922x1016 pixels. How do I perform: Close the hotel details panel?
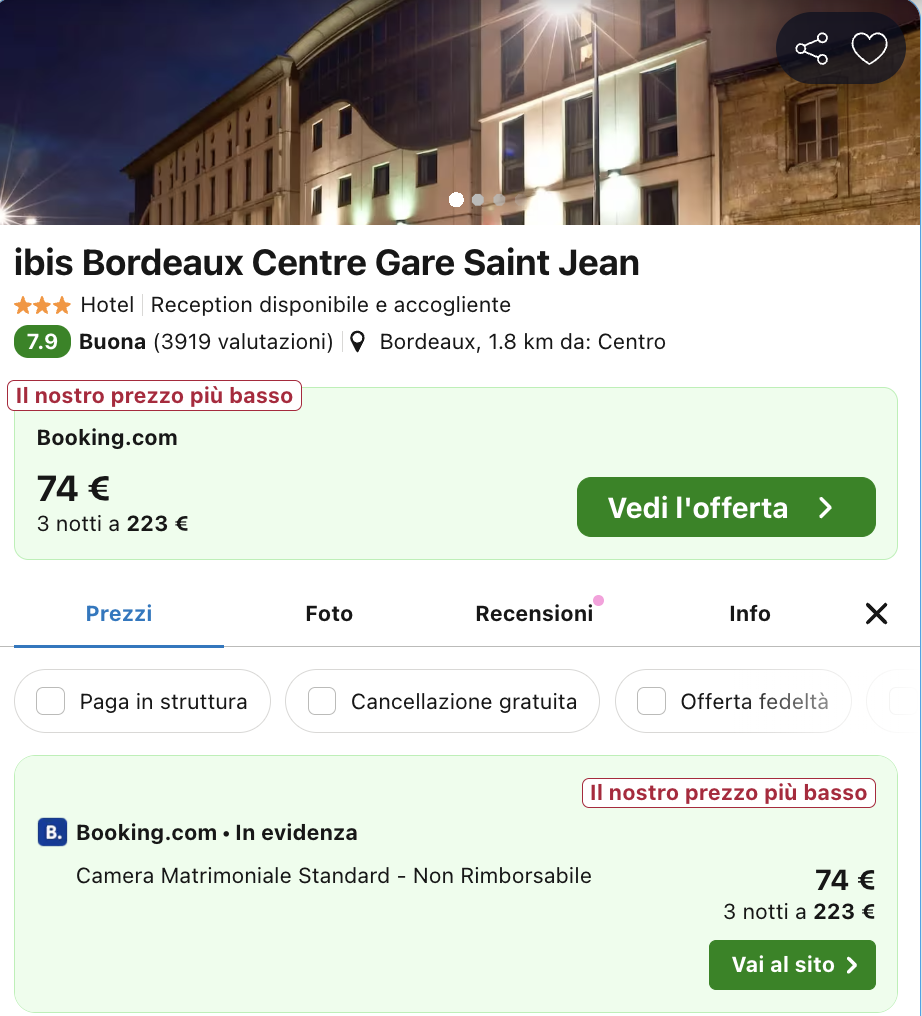pyautogui.click(x=876, y=614)
